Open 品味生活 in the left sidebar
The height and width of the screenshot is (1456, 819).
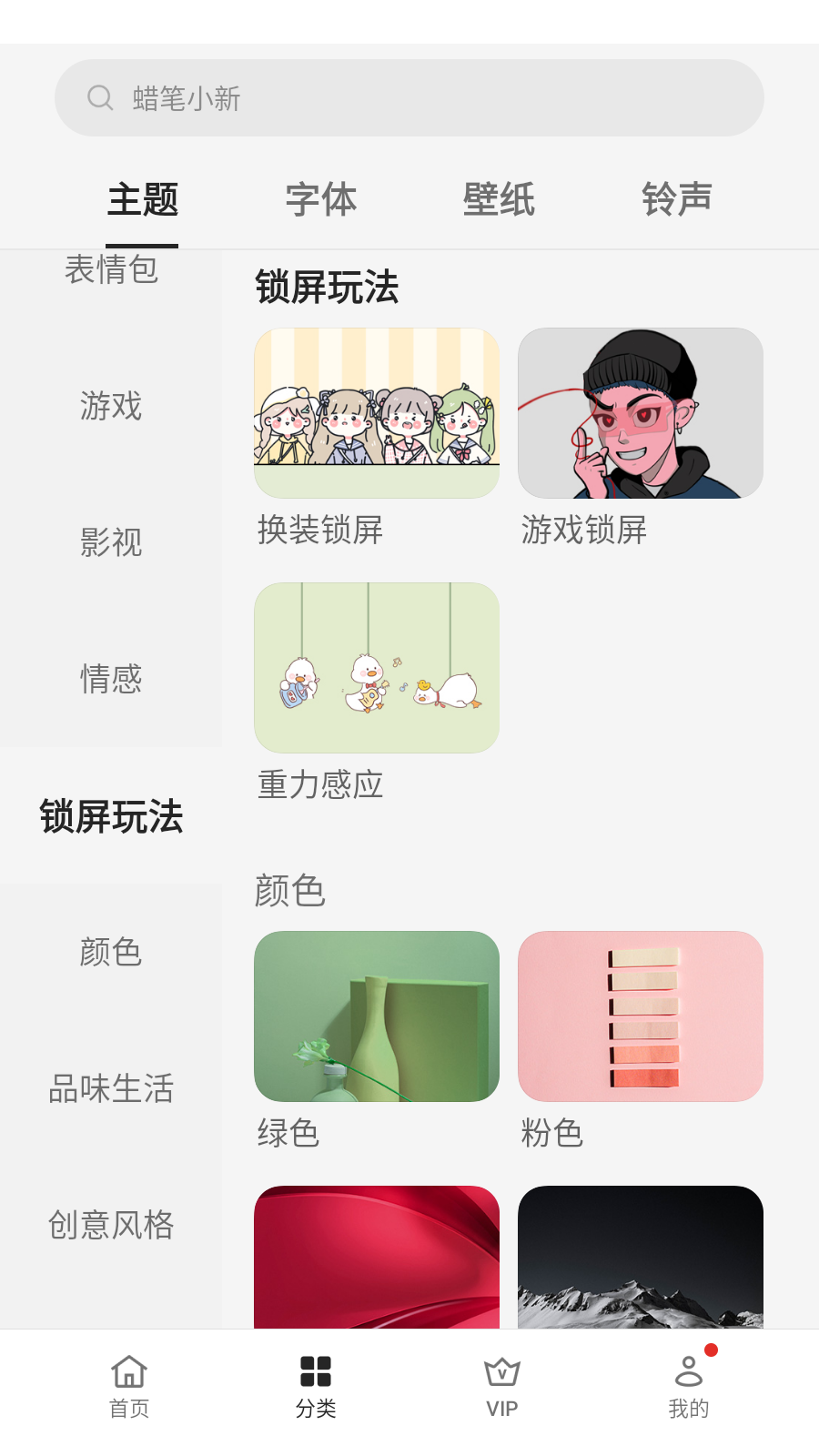click(x=110, y=1090)
